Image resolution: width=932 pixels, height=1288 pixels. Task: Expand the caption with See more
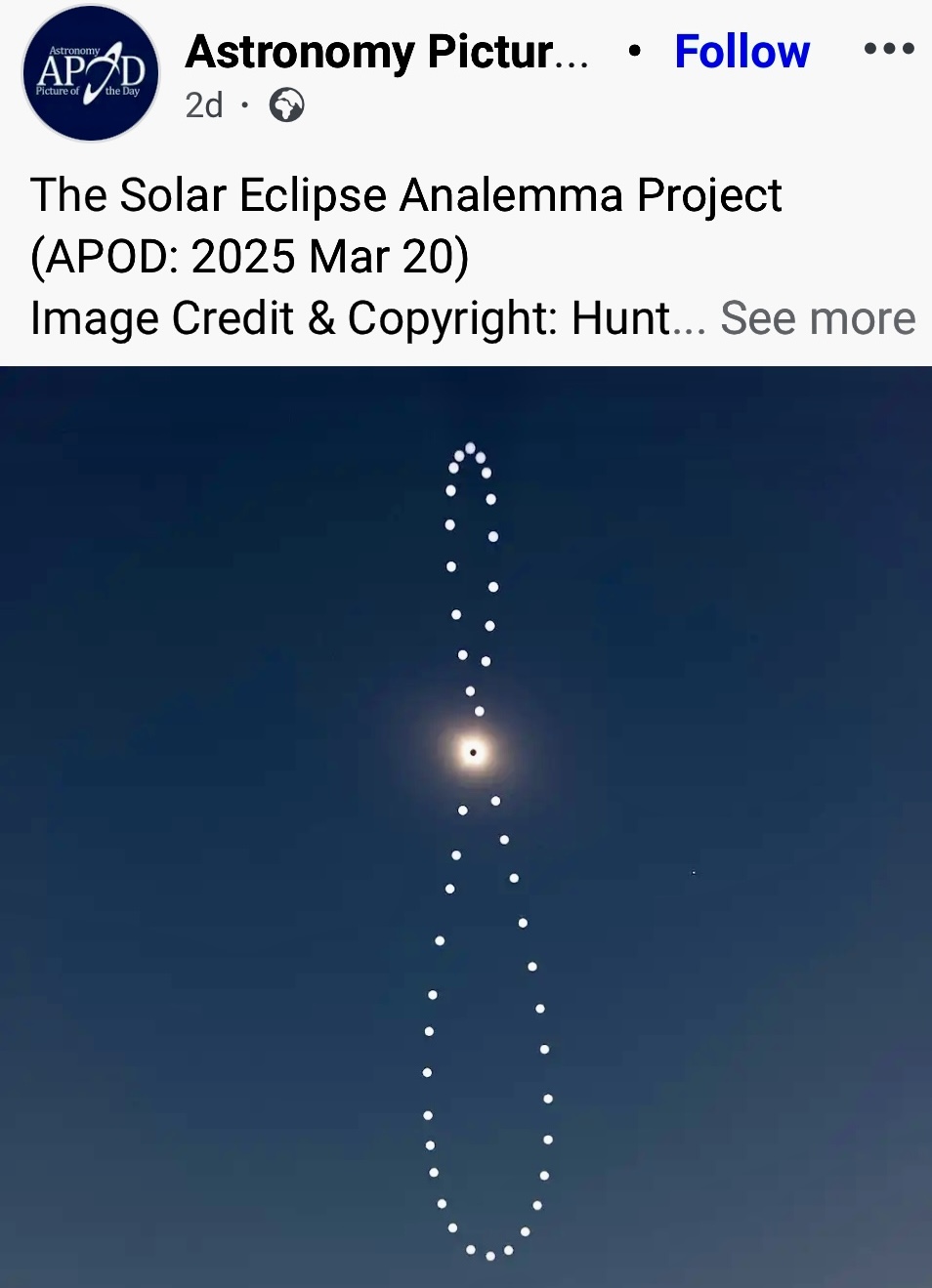point(818,318)
